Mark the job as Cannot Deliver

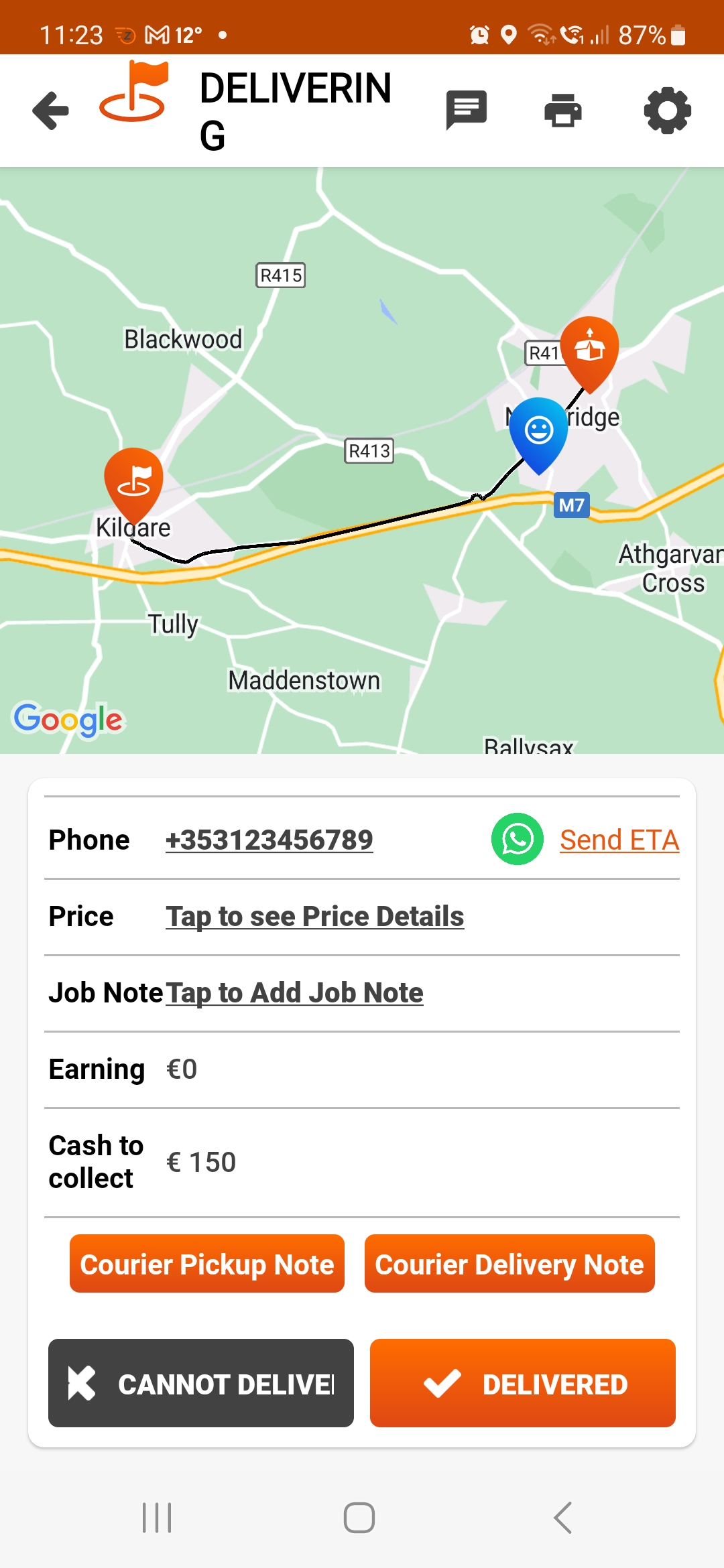[201, 1383]
